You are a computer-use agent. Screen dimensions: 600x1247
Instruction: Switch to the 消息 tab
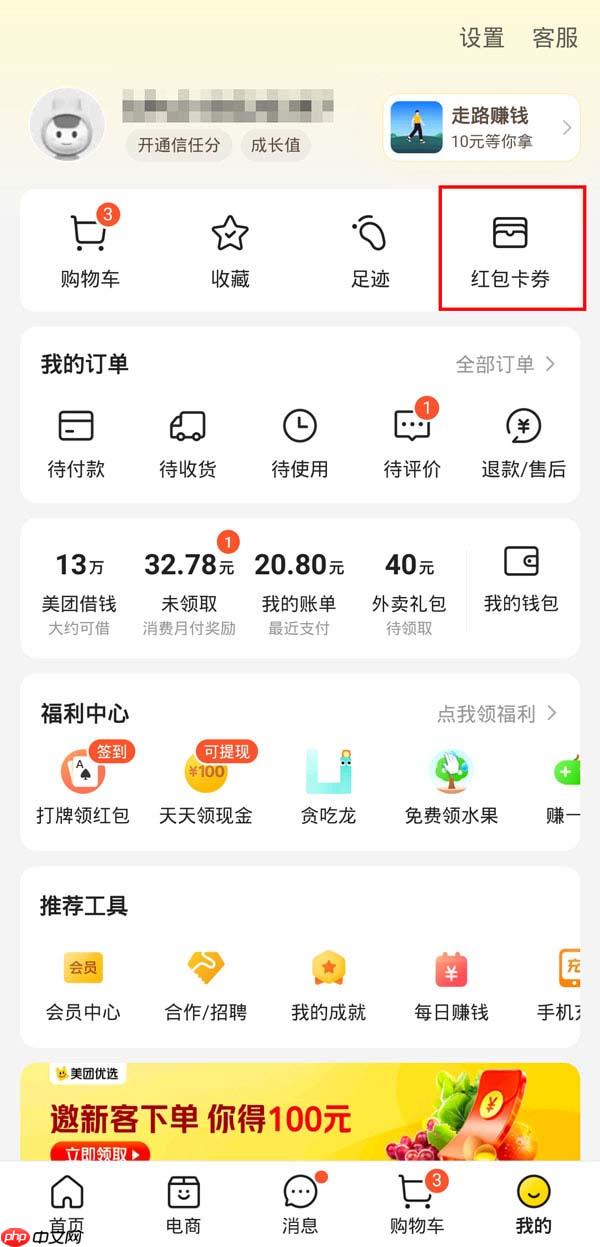300,1203
